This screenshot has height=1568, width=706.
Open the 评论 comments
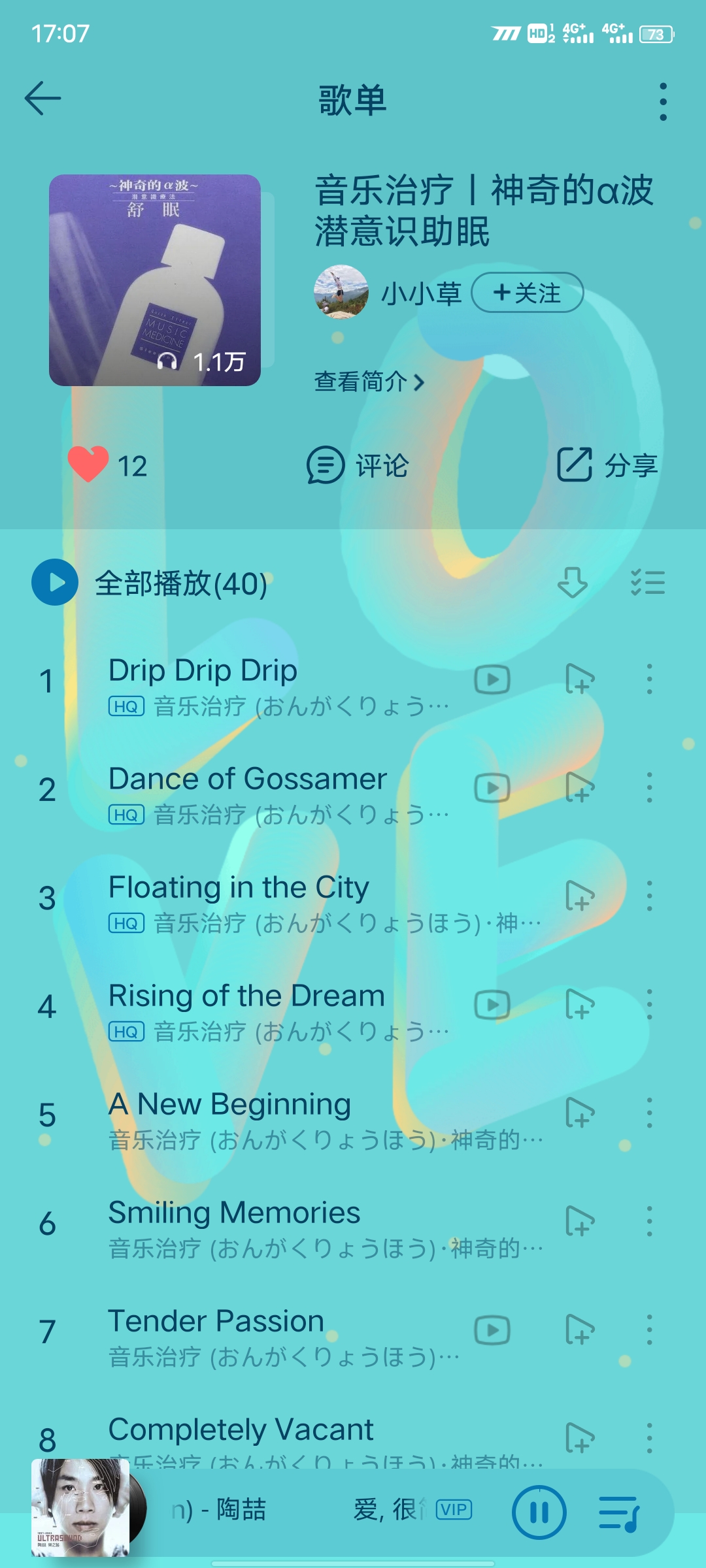point(358,465)
